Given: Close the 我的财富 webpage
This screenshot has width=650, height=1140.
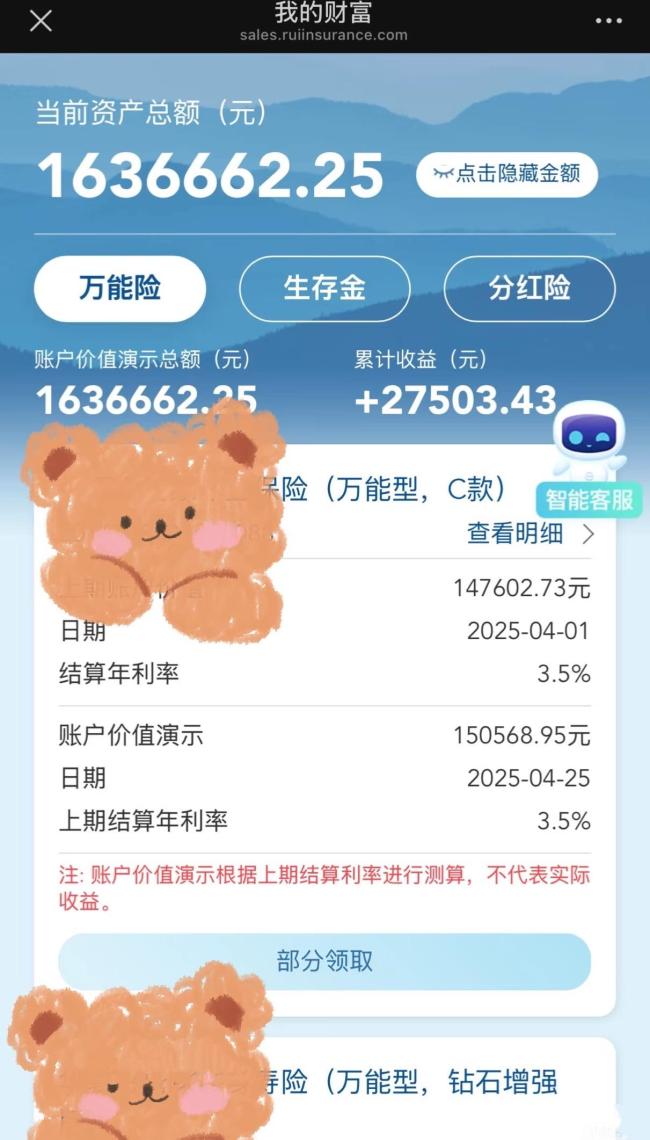Looking at the screenshot, I should 41,21.
